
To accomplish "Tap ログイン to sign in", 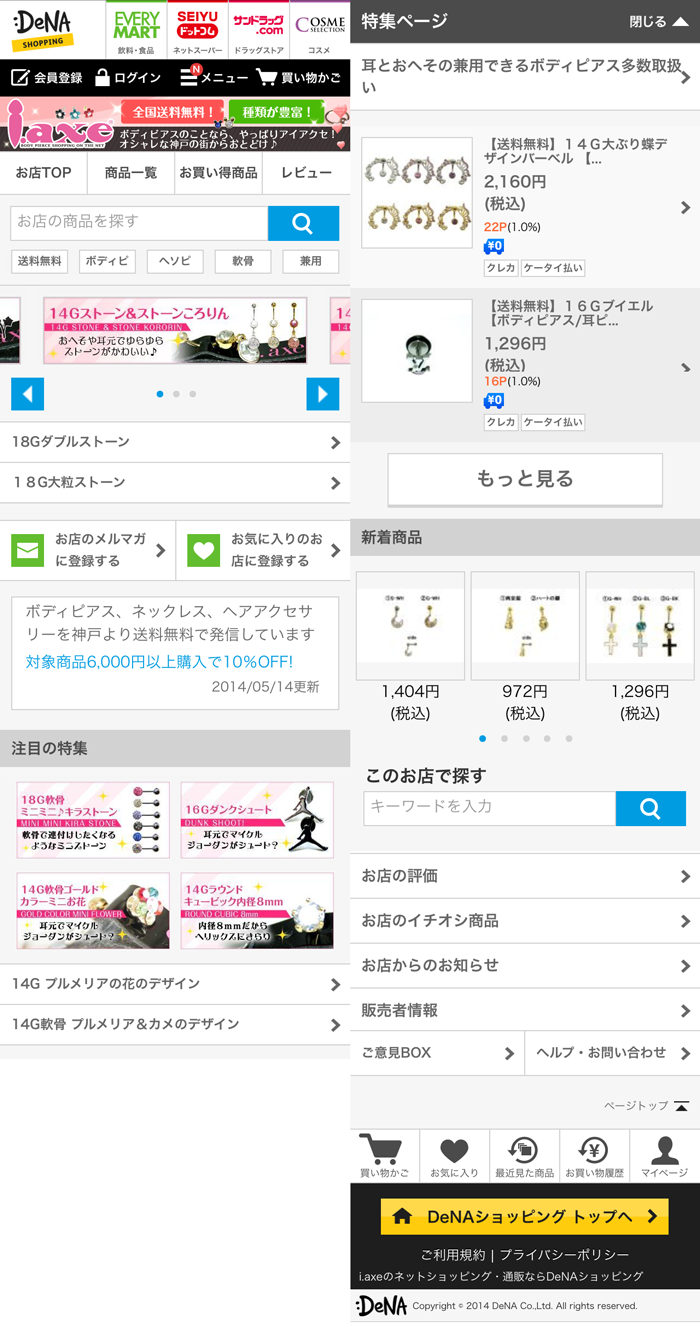I will (x=128, y=77).
